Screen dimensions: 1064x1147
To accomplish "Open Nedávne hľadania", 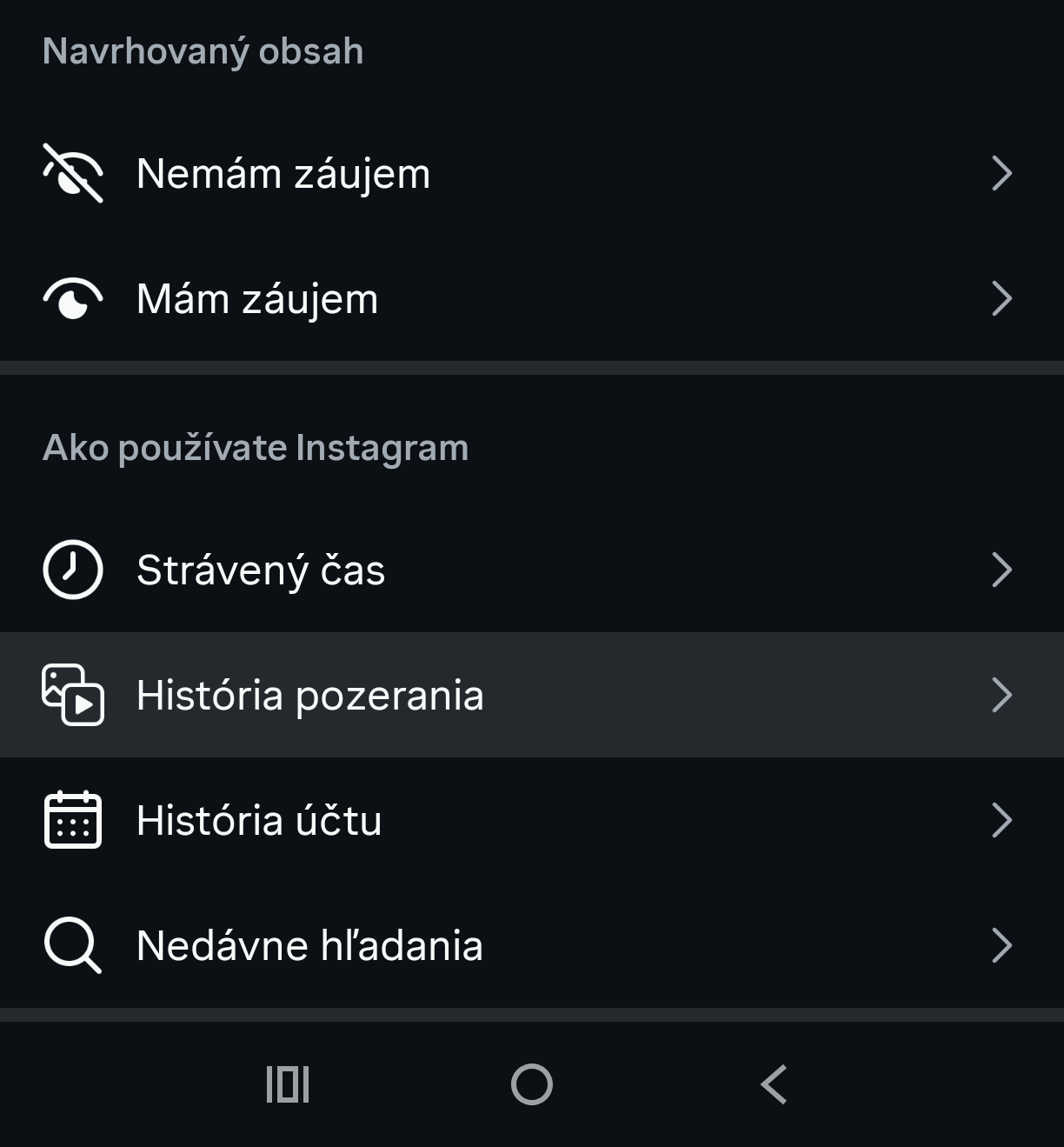I will pyautogui.click(x=530, y=946).
